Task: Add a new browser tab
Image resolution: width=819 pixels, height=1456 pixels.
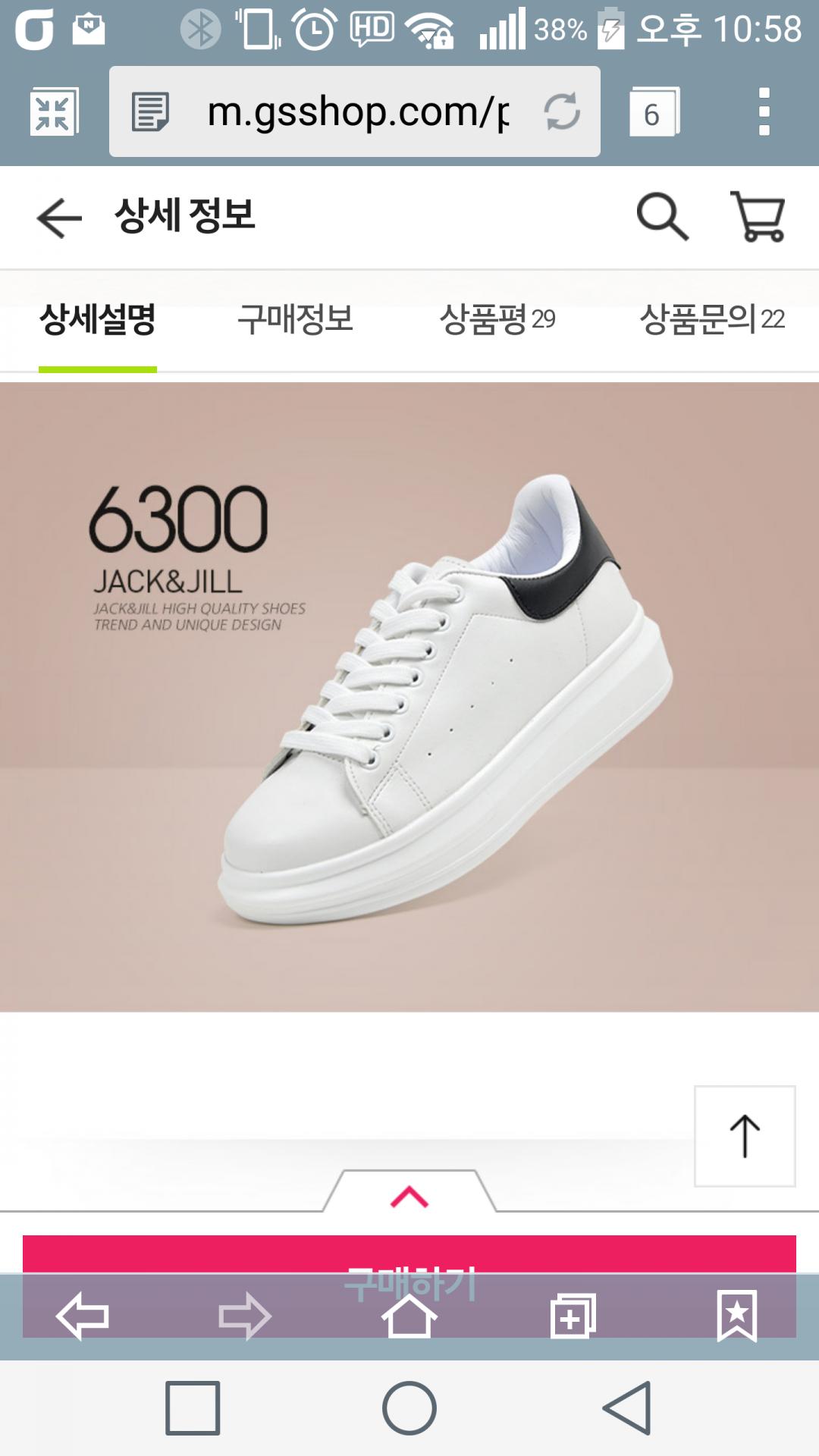Action: pyautogui.click(x=573, y=1316)
